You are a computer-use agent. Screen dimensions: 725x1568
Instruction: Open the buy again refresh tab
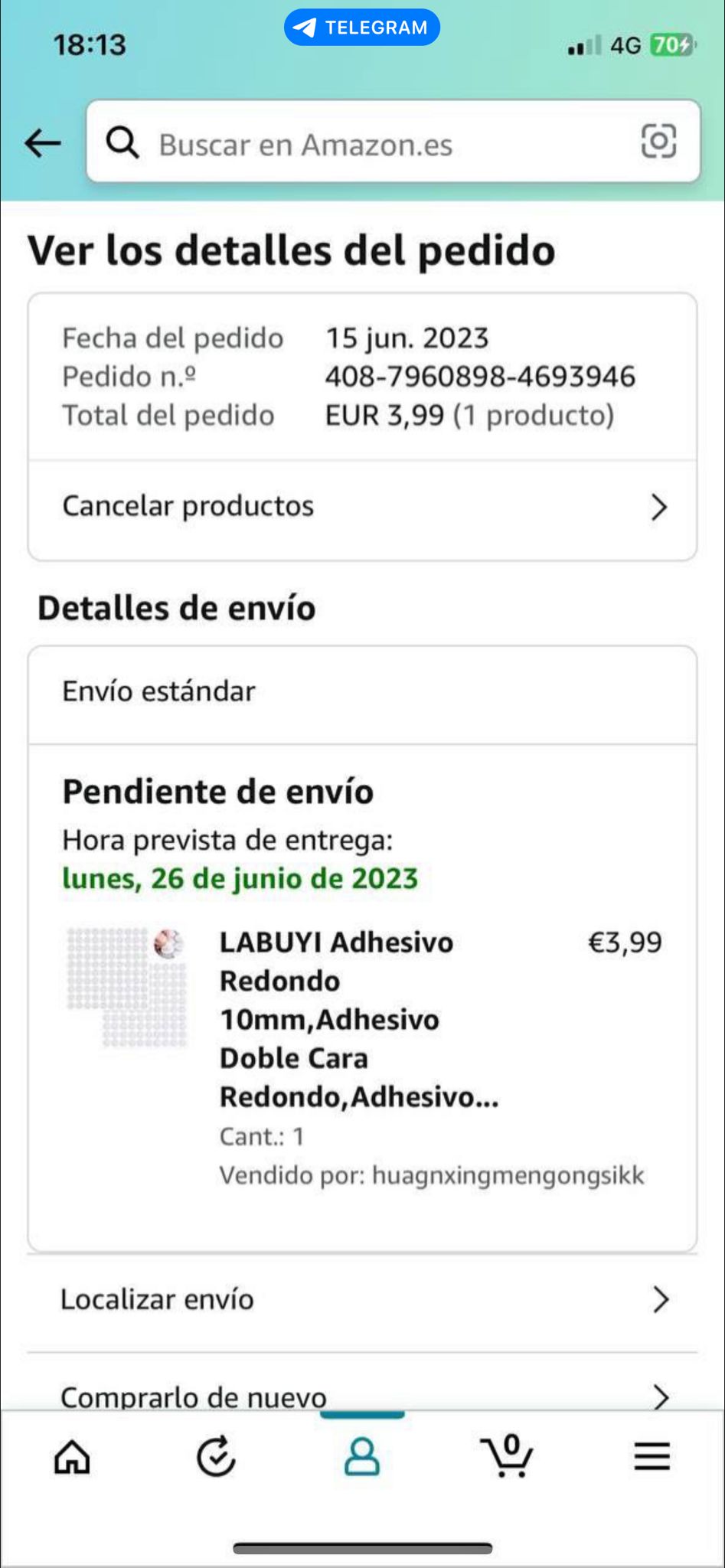[x=216, y=1456]
